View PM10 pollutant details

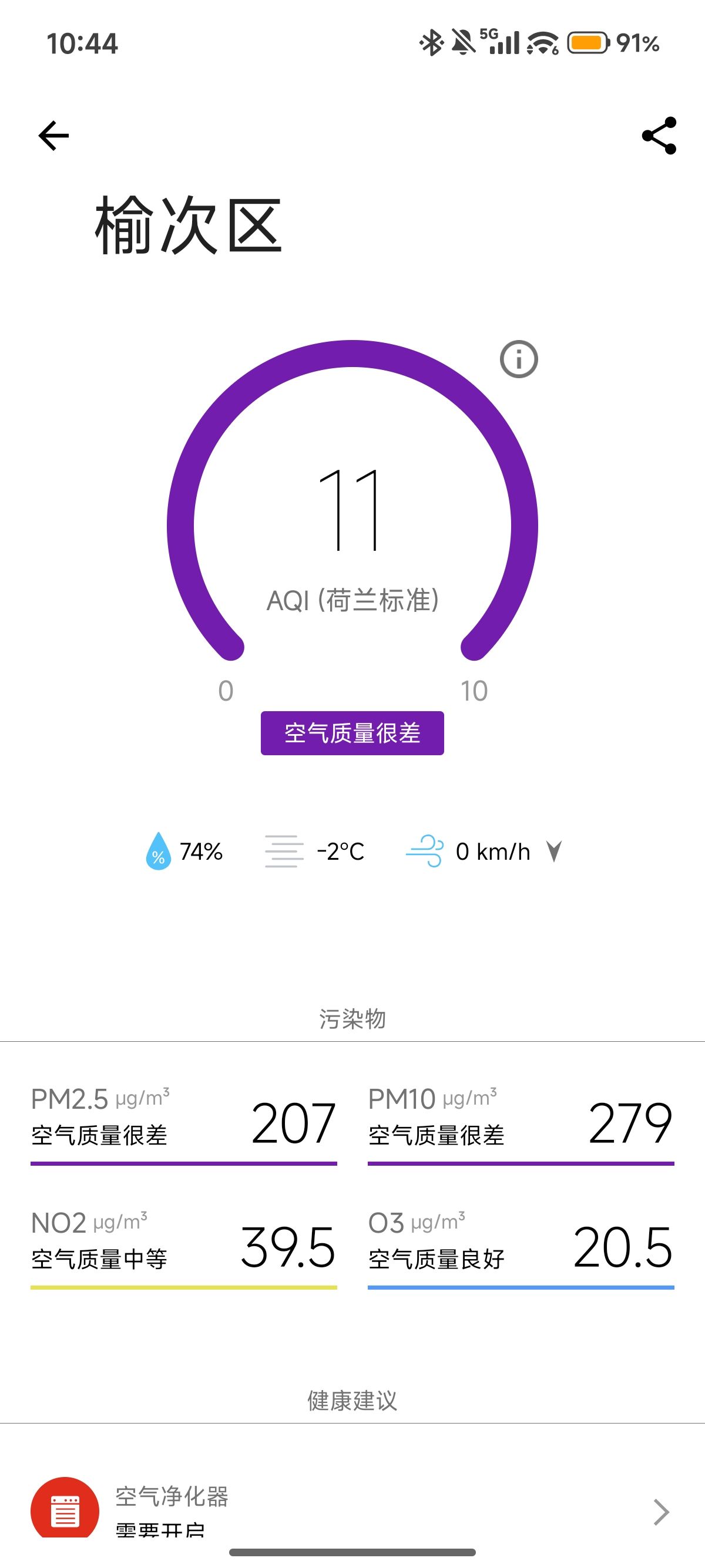pos(521,1123)
